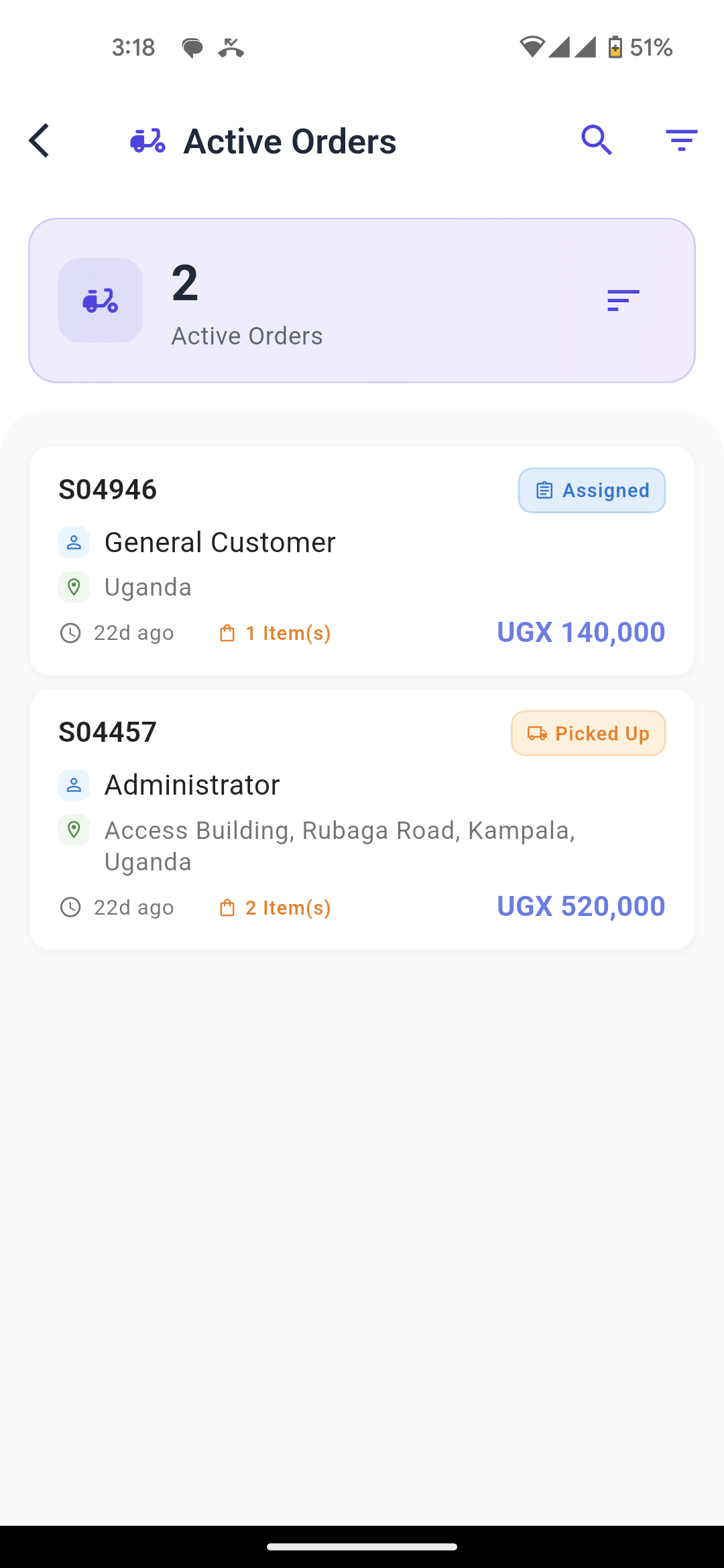
Task: Navigate back using the left chevron arrow
Action: click(38, 140)
